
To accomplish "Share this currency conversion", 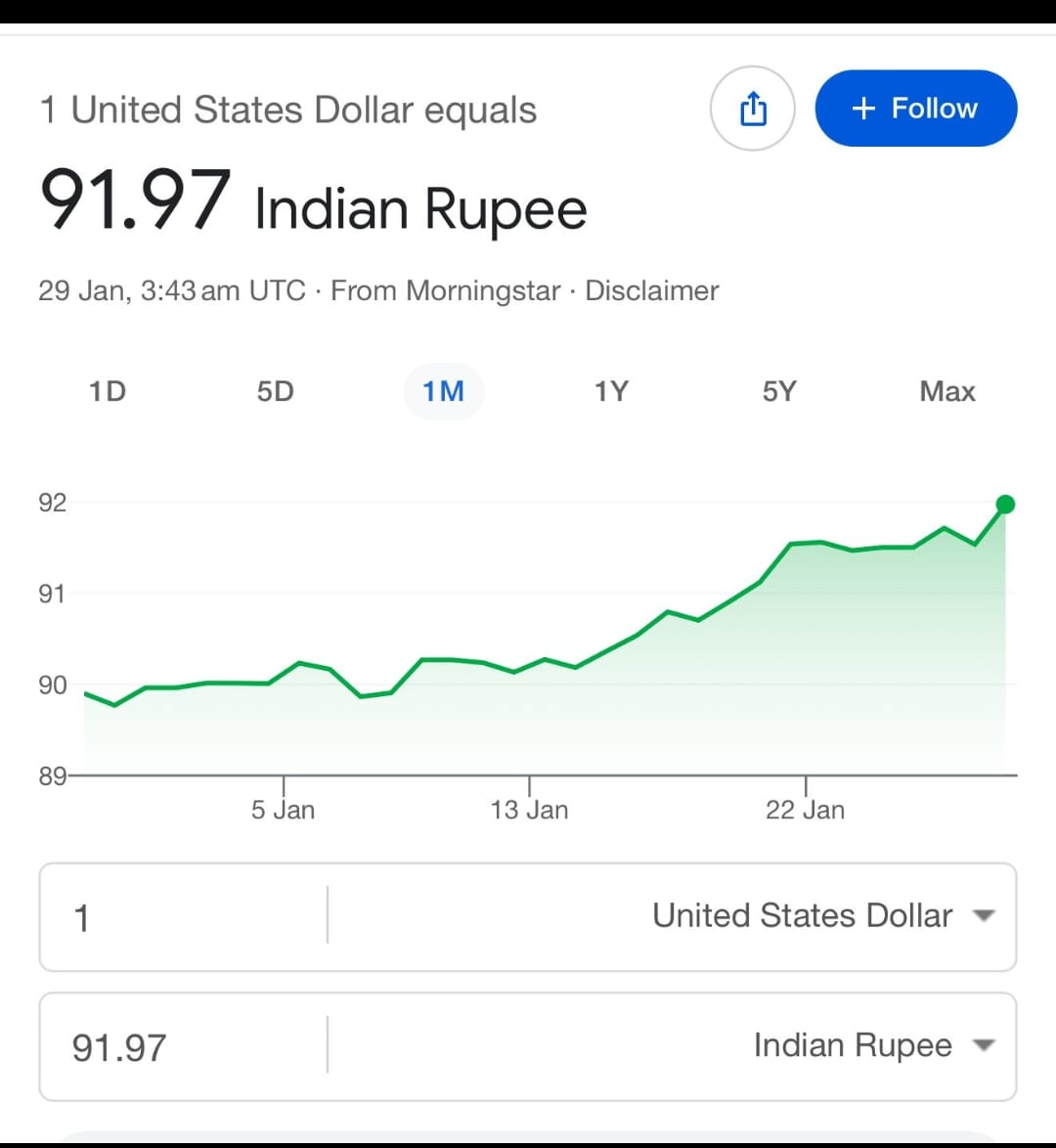I will point(752,109).
